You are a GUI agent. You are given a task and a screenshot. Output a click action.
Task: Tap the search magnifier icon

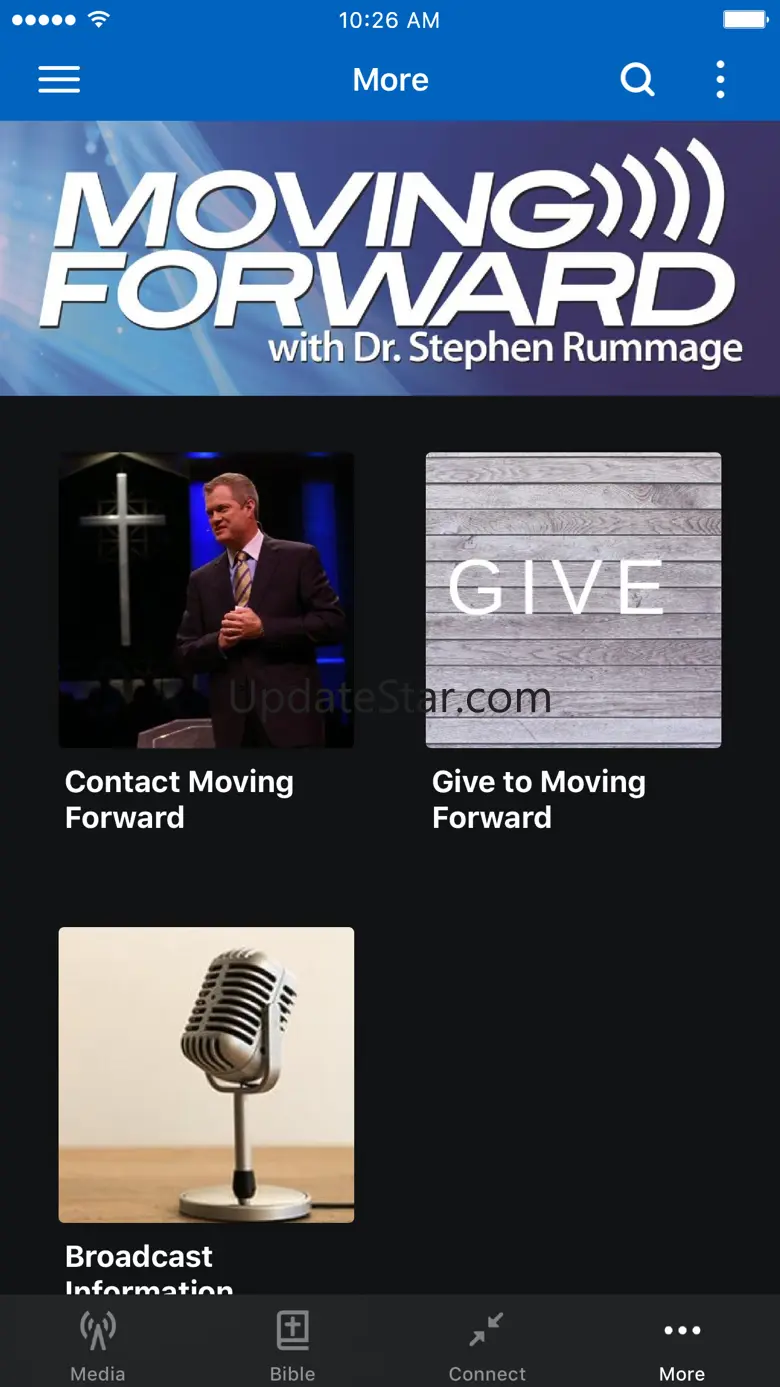[x=637, y=80]
